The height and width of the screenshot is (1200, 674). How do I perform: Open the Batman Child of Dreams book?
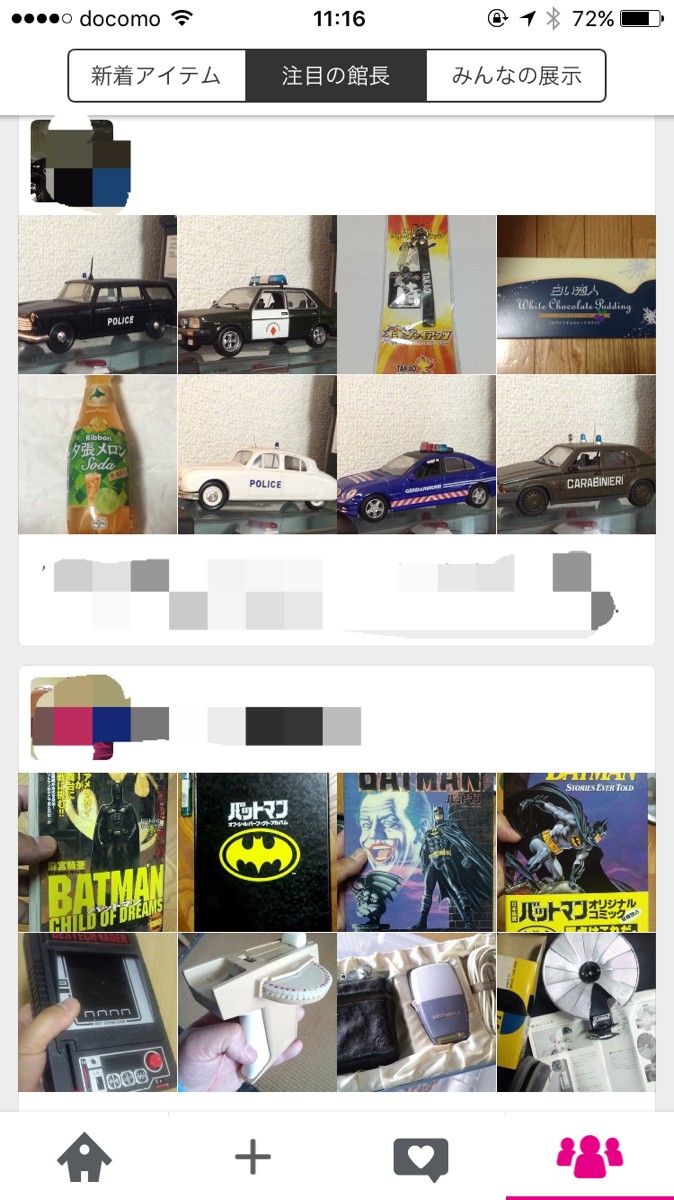coord(98,852)
